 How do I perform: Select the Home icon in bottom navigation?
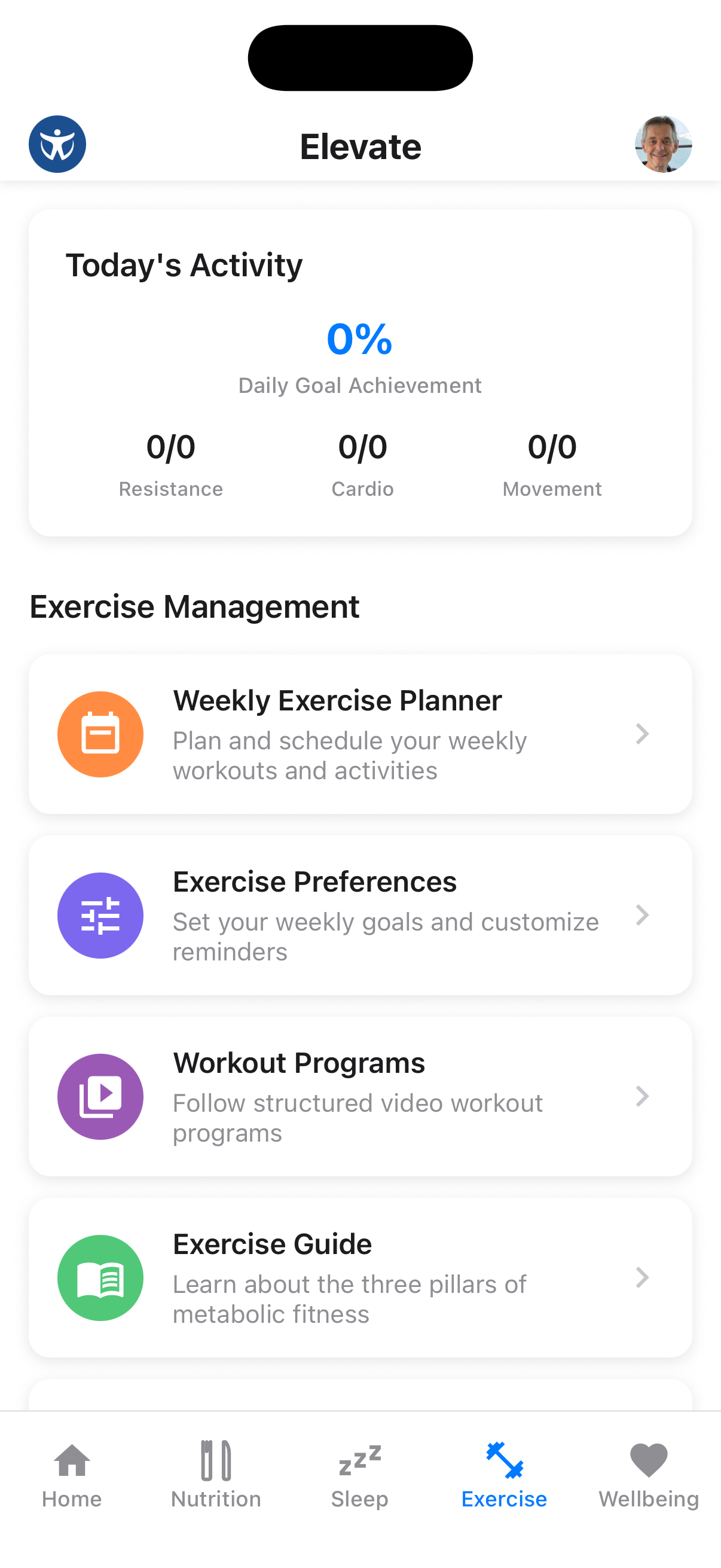pyautogui.click(x=72, y=1461)
